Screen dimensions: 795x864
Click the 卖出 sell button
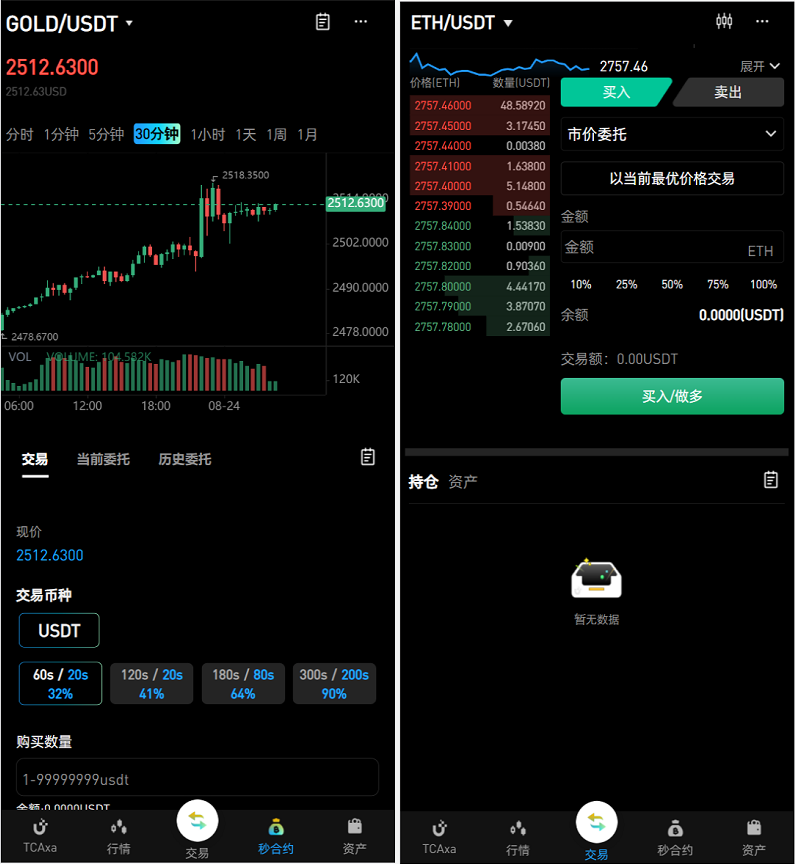[727, 91]
